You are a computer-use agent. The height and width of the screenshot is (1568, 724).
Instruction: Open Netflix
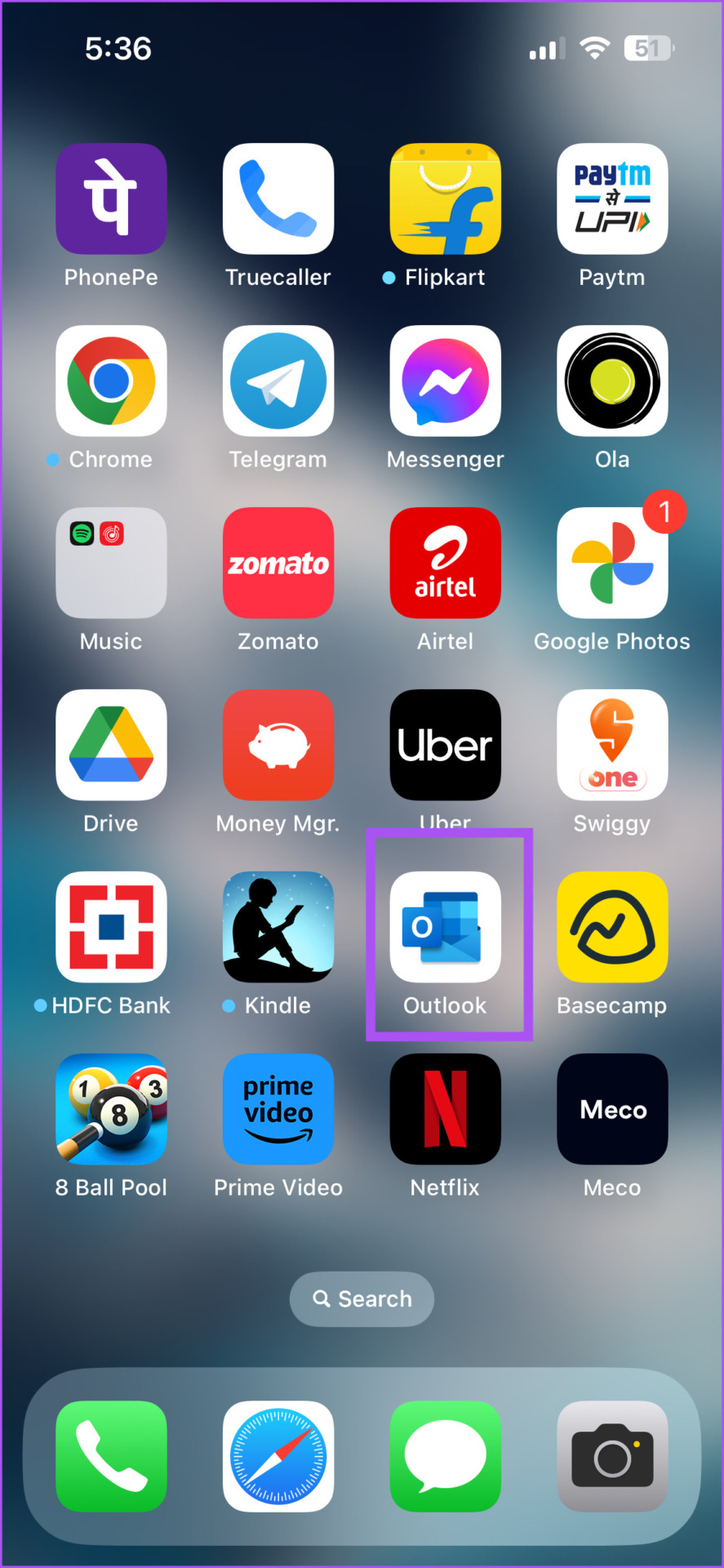point(445,1109)
